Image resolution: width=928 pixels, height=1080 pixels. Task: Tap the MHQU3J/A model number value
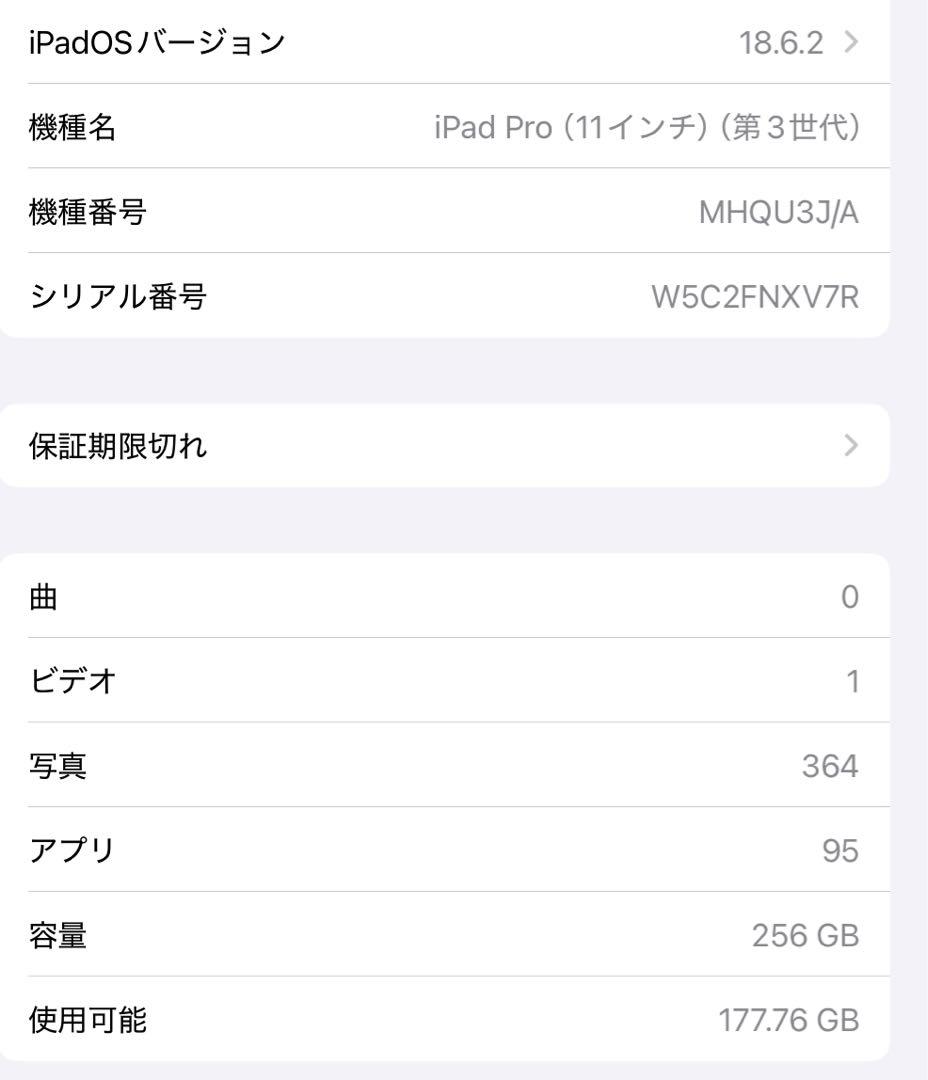[x=782, y=212]
